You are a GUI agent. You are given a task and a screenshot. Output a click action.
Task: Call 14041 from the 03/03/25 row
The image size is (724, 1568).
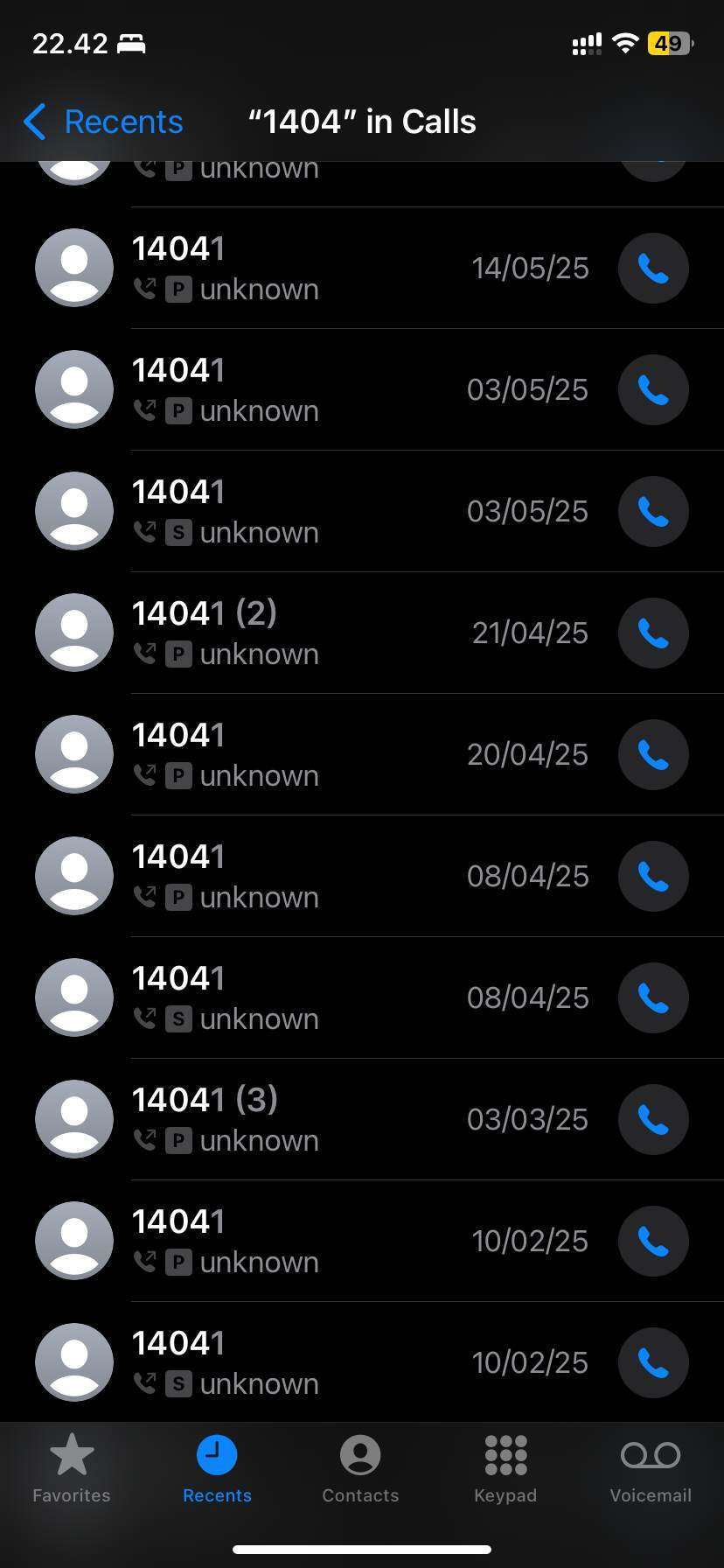tap(653, 1119)
